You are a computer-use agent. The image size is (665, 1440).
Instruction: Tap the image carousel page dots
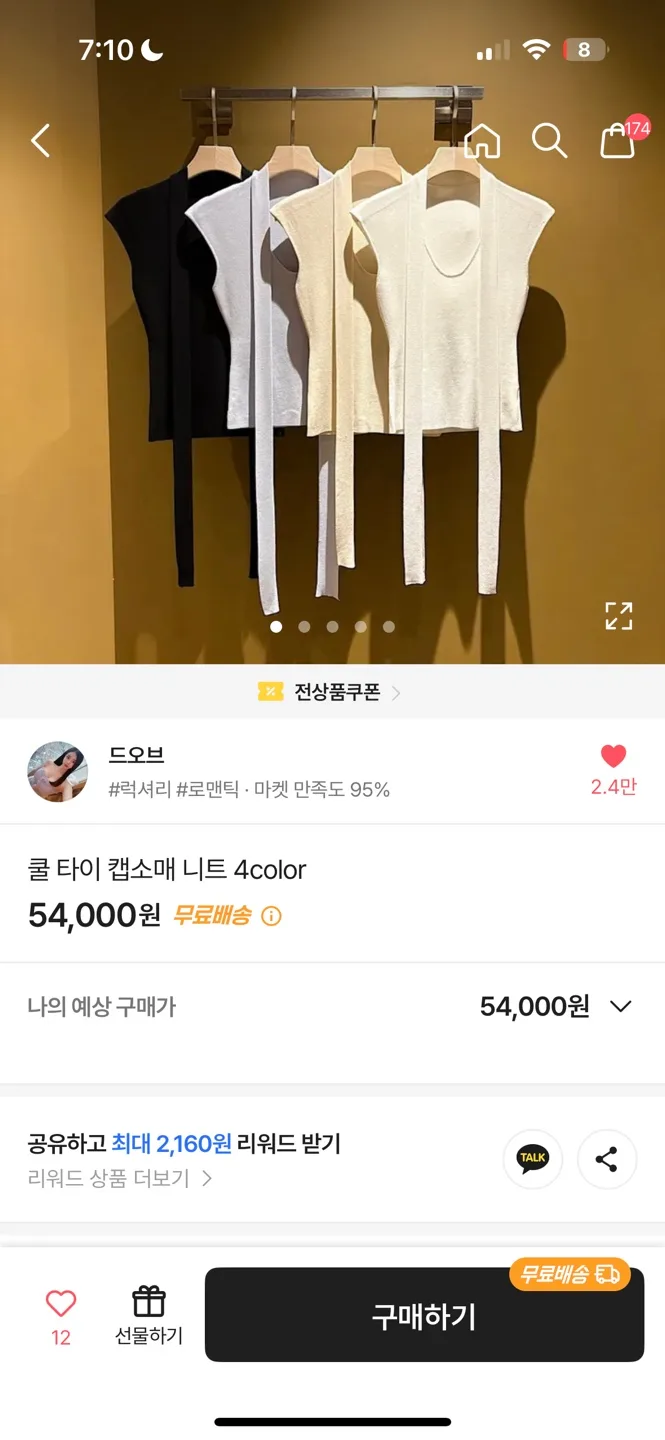(x=332, y=627)
